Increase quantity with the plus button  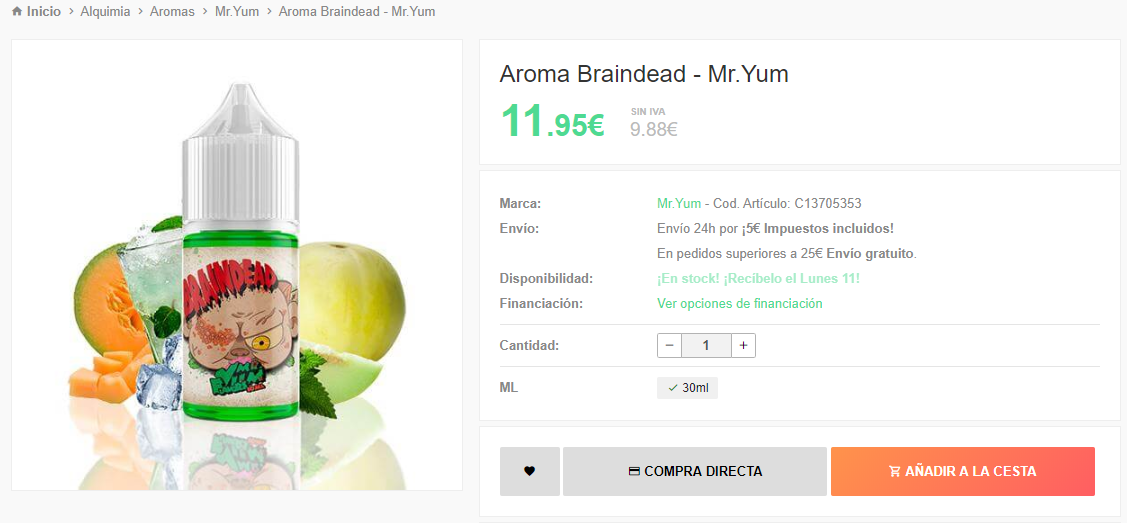pyautogui.click(x=743, y=345)
